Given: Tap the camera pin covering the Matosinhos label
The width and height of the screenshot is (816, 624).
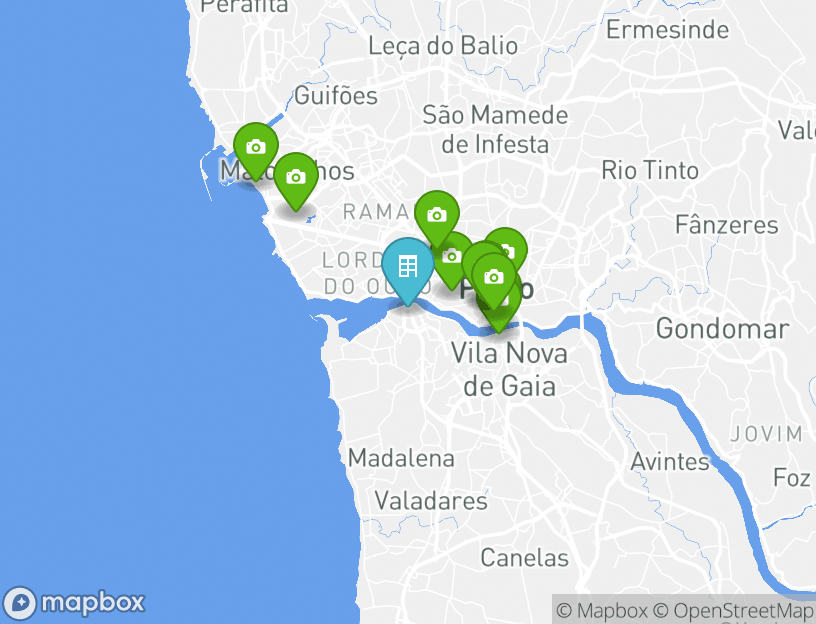Looking at the screenshot, I should pos(256,148).
